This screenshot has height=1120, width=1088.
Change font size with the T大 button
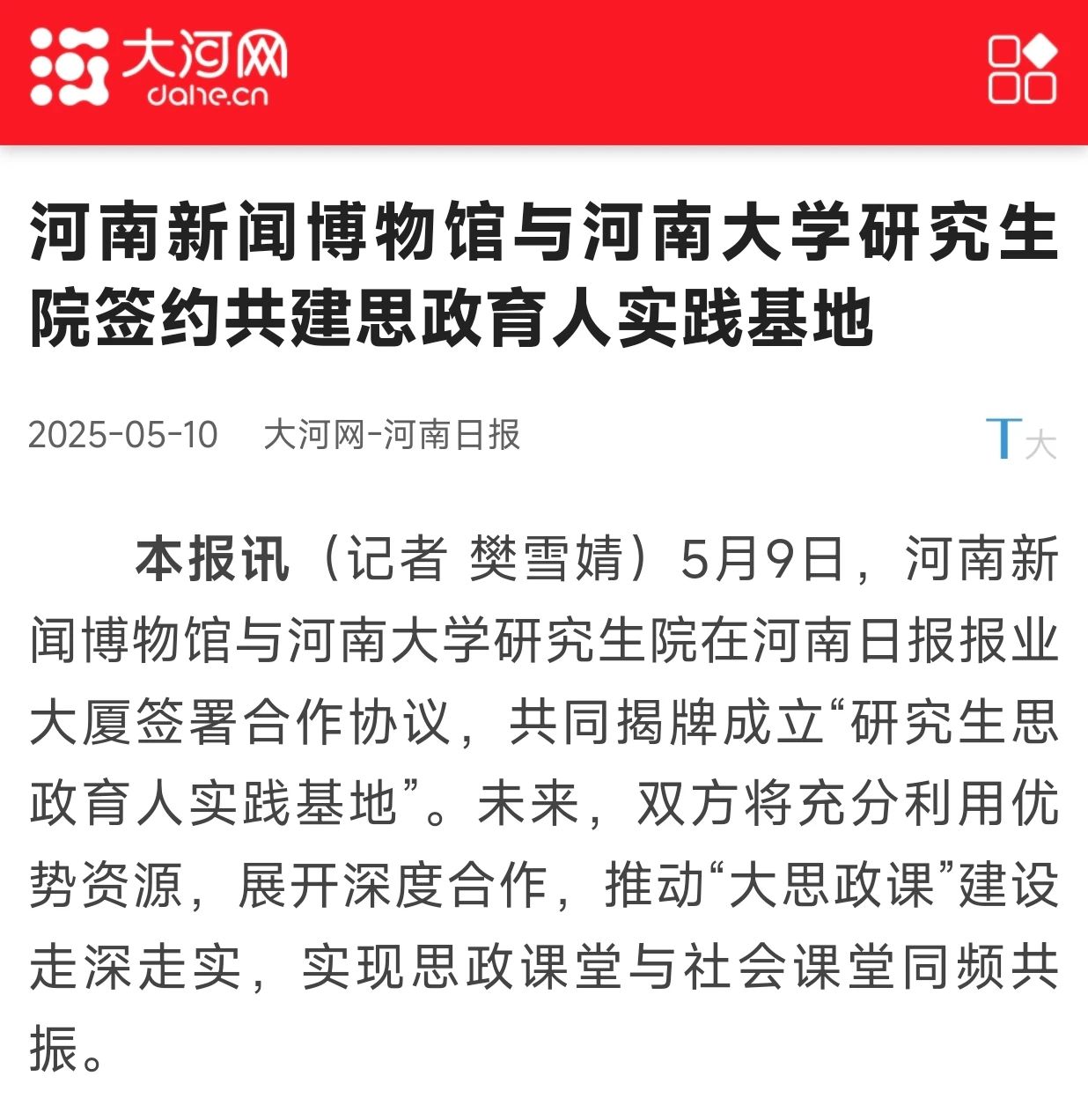pyautogui.click(x=1020, y=438)
